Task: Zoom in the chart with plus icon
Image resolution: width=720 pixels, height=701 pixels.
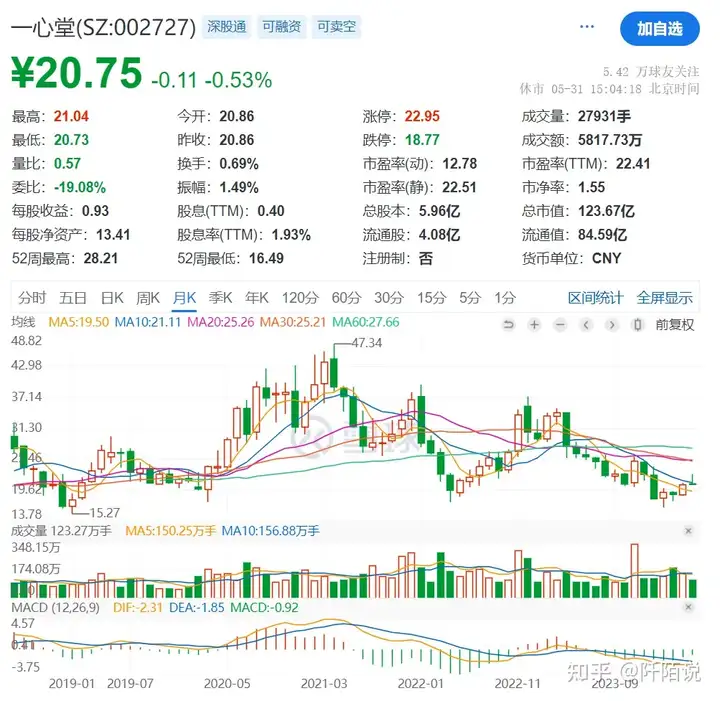Action: point(535,324)
